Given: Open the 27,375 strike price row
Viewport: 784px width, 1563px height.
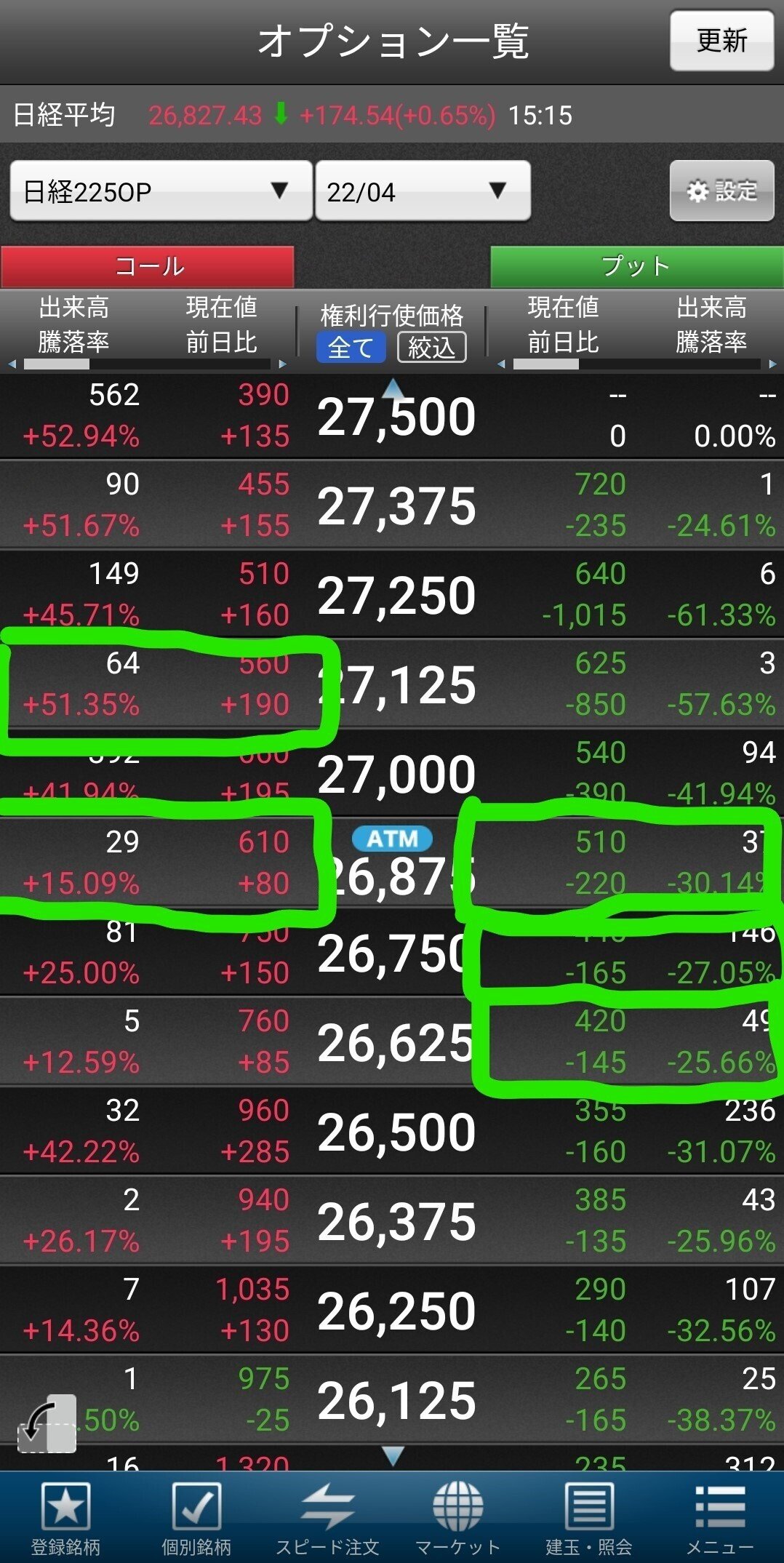Looking at the screenshot, I should (396, 506).
